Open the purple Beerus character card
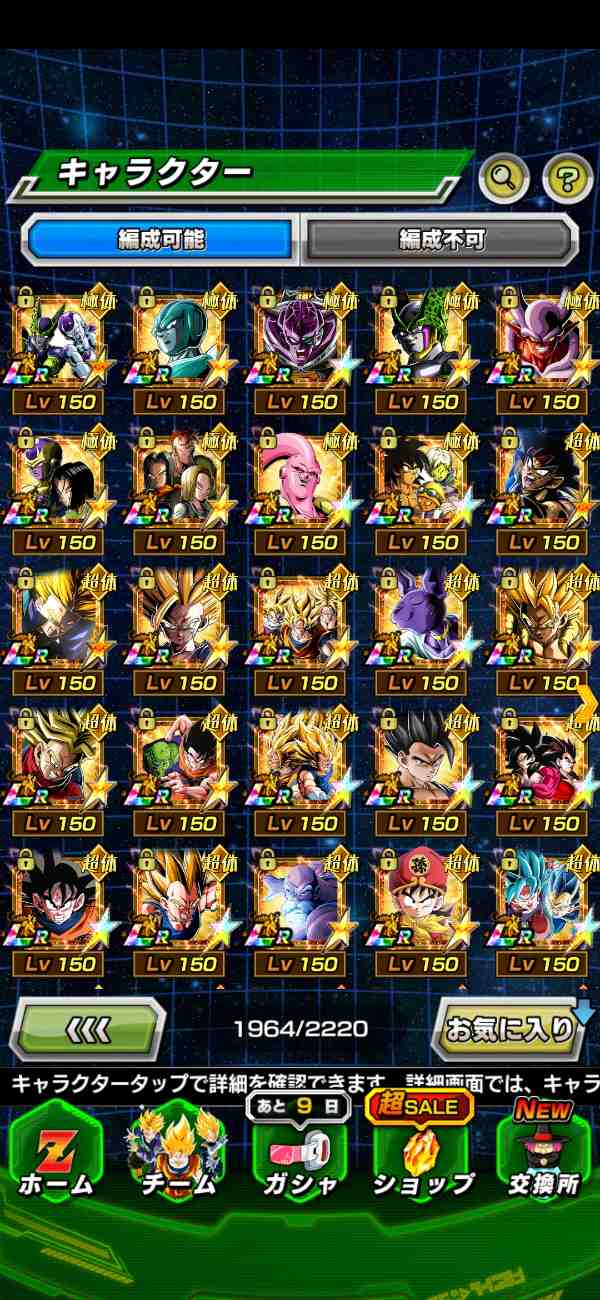The height and width of the screenshot is (1300, 600). click(422, 620)
